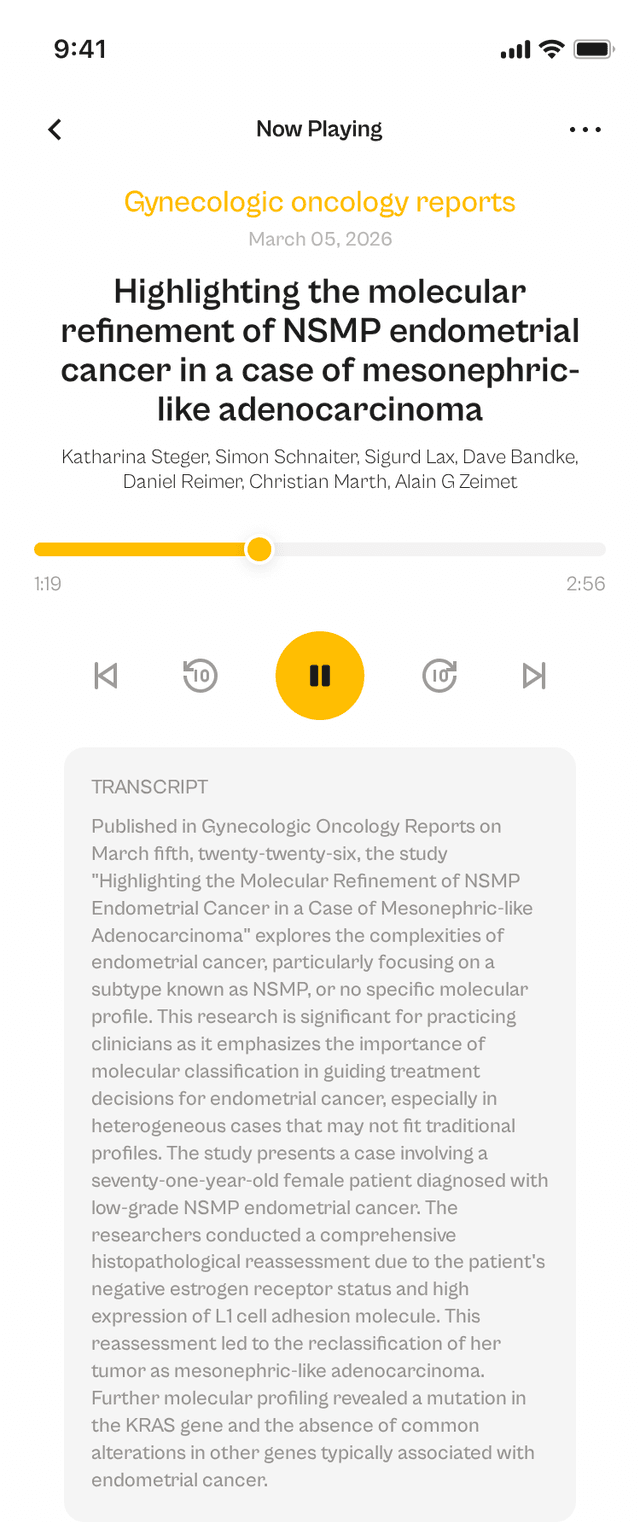Pause the audio playback

coord(320,676)
